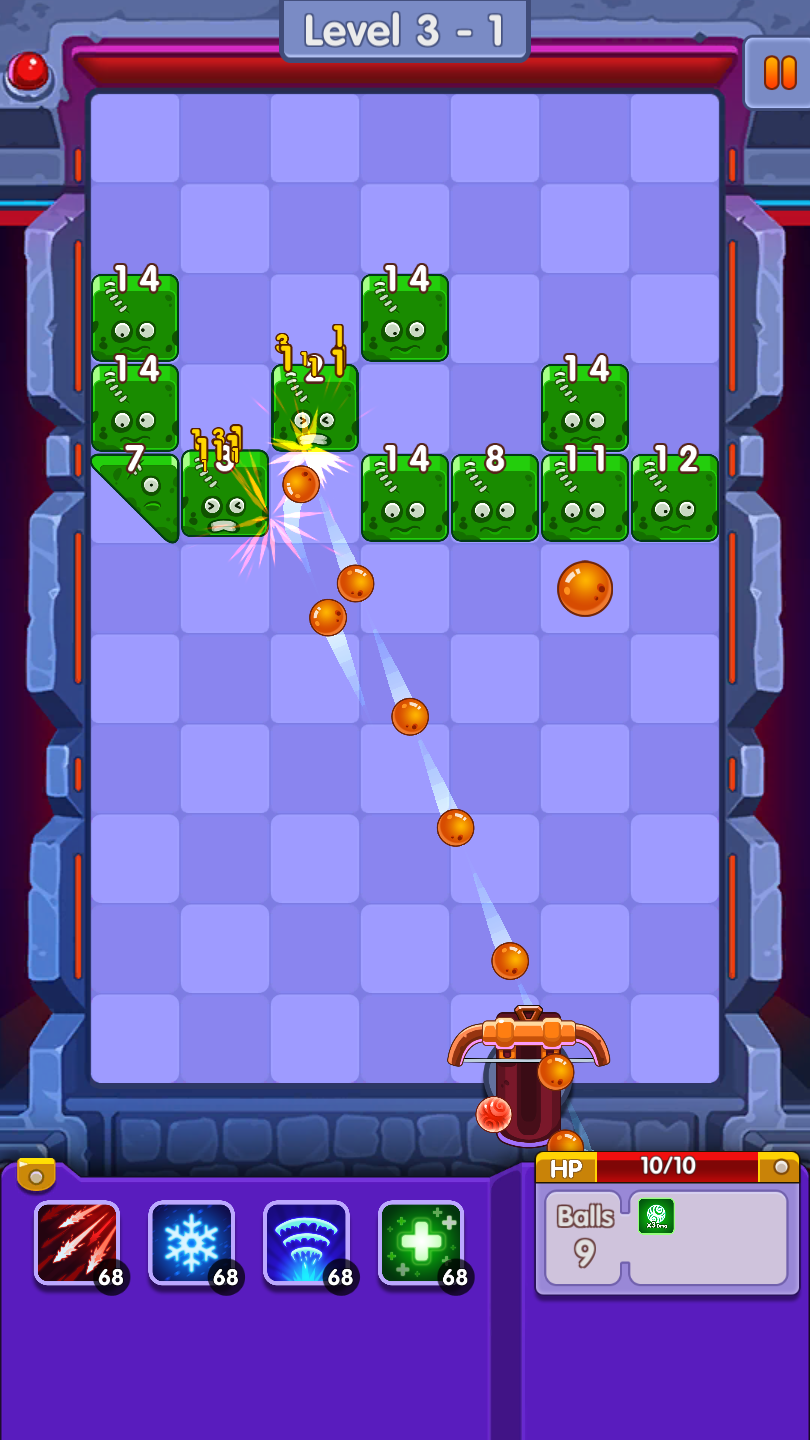The width and height of the screenshot is (810, 1440).
Task: Tap the red alarm button
Action: (28, 73)
